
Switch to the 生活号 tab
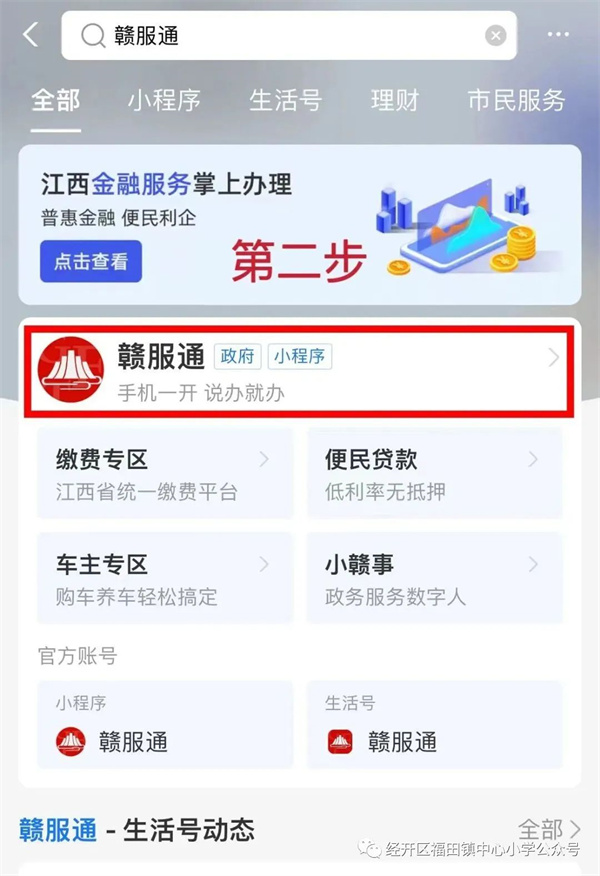pos(286,100)
